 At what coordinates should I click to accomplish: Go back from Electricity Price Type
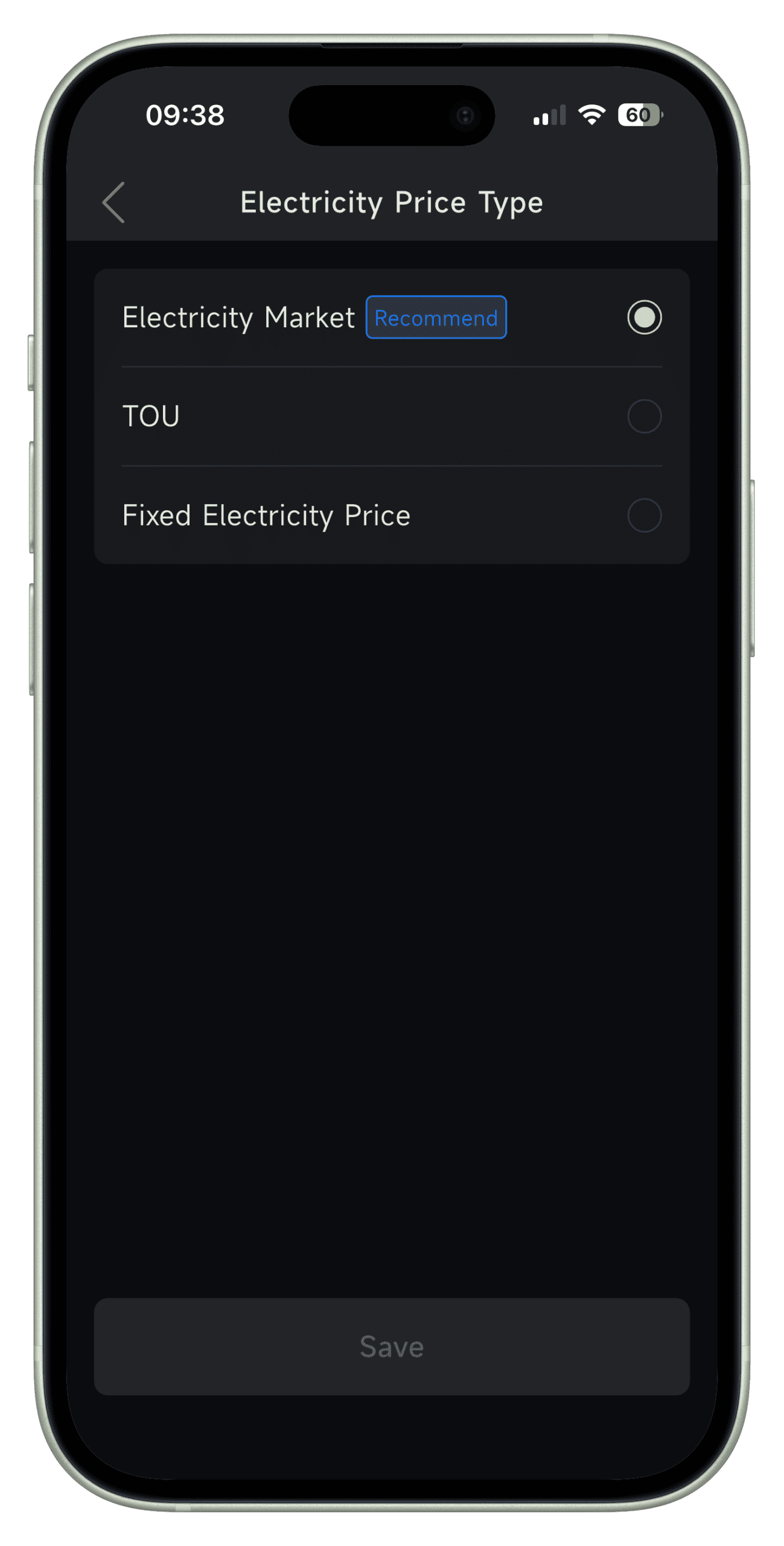(x=115, y=202)
